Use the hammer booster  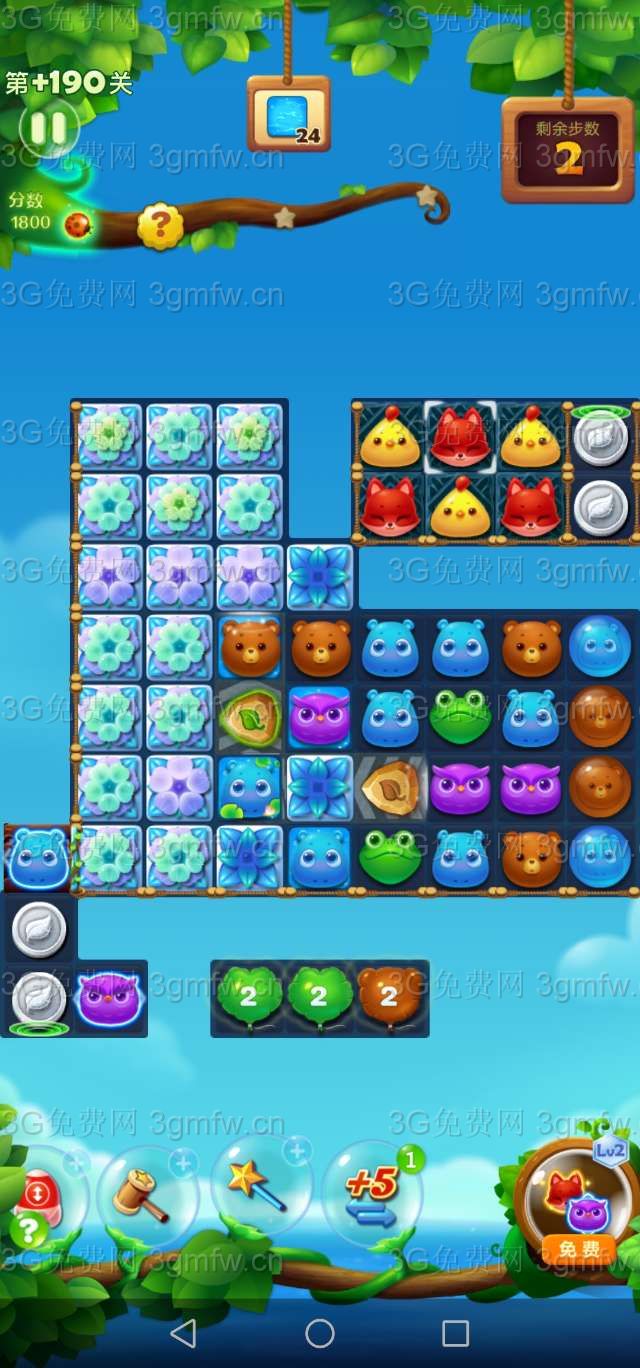tap(147, 1194)
